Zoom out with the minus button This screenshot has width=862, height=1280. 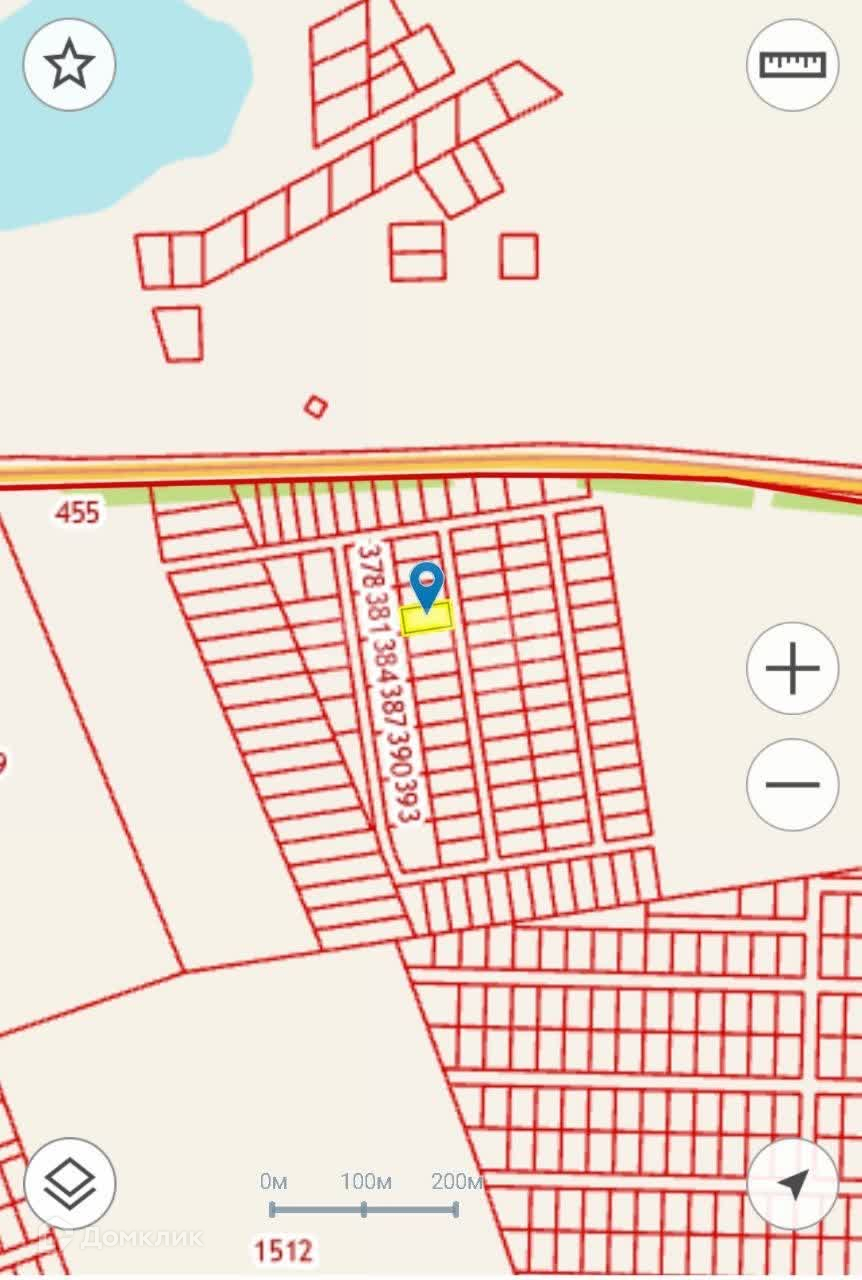[x=792, y=784]
